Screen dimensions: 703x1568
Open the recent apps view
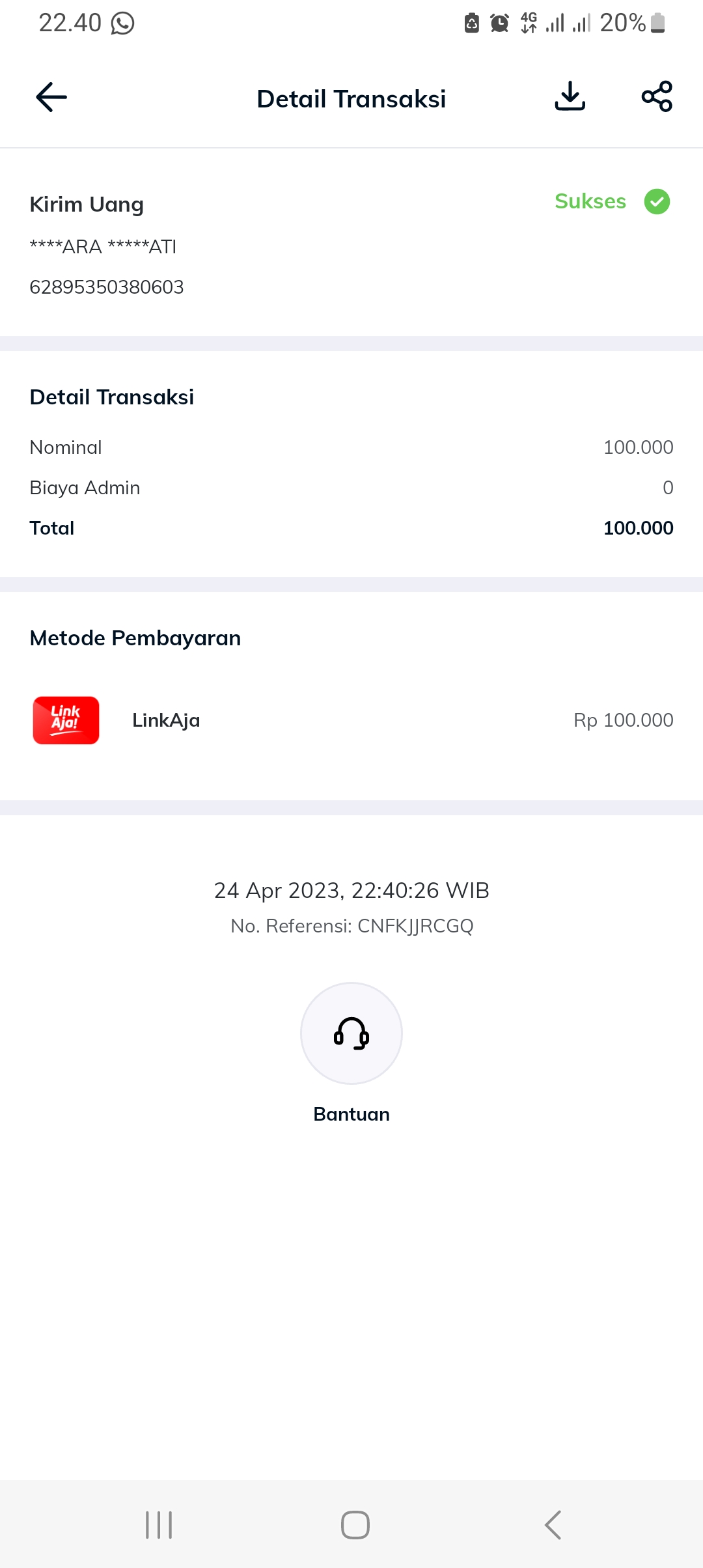pyautogui.click(x=159, y=1525)
